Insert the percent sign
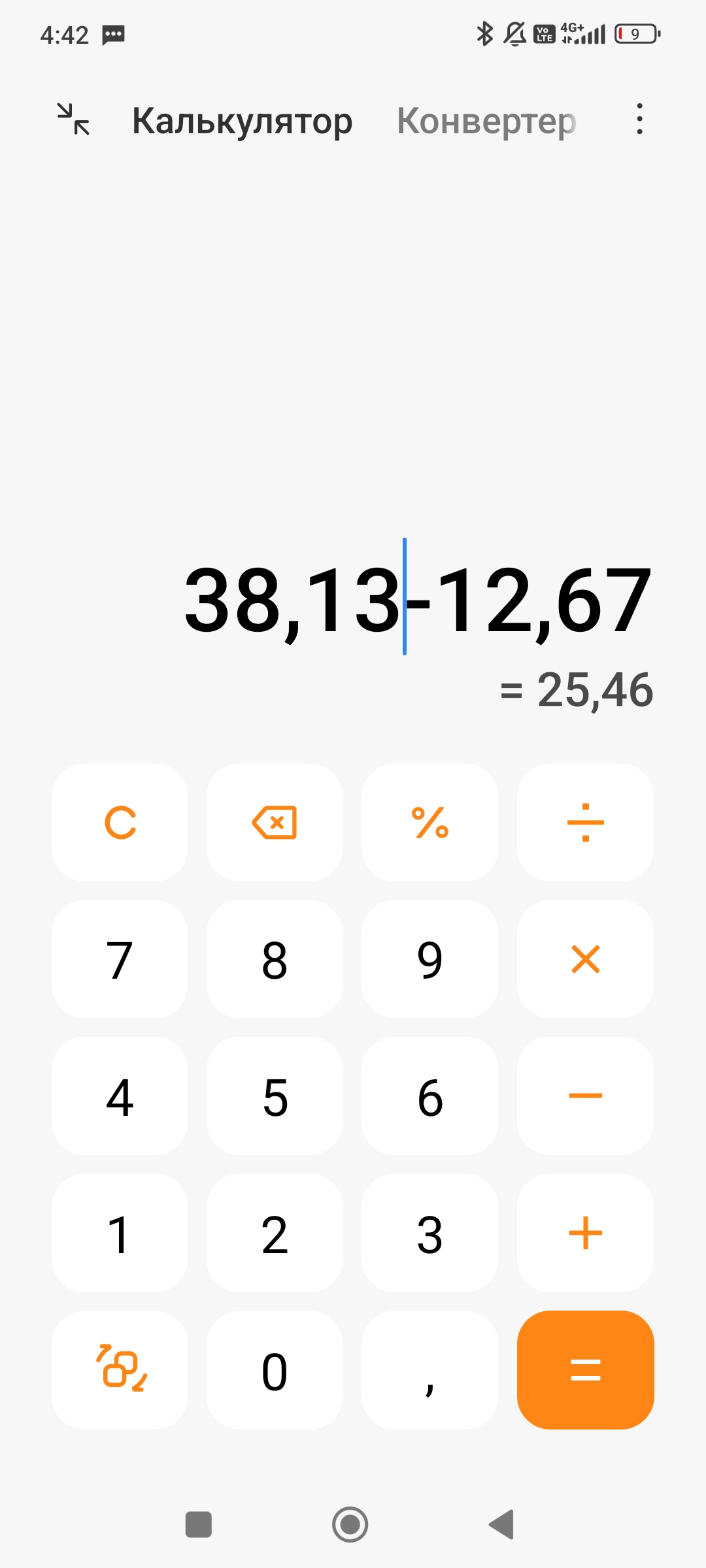Viewport: 706px width, 1568px height. click(x=429, y=822)
